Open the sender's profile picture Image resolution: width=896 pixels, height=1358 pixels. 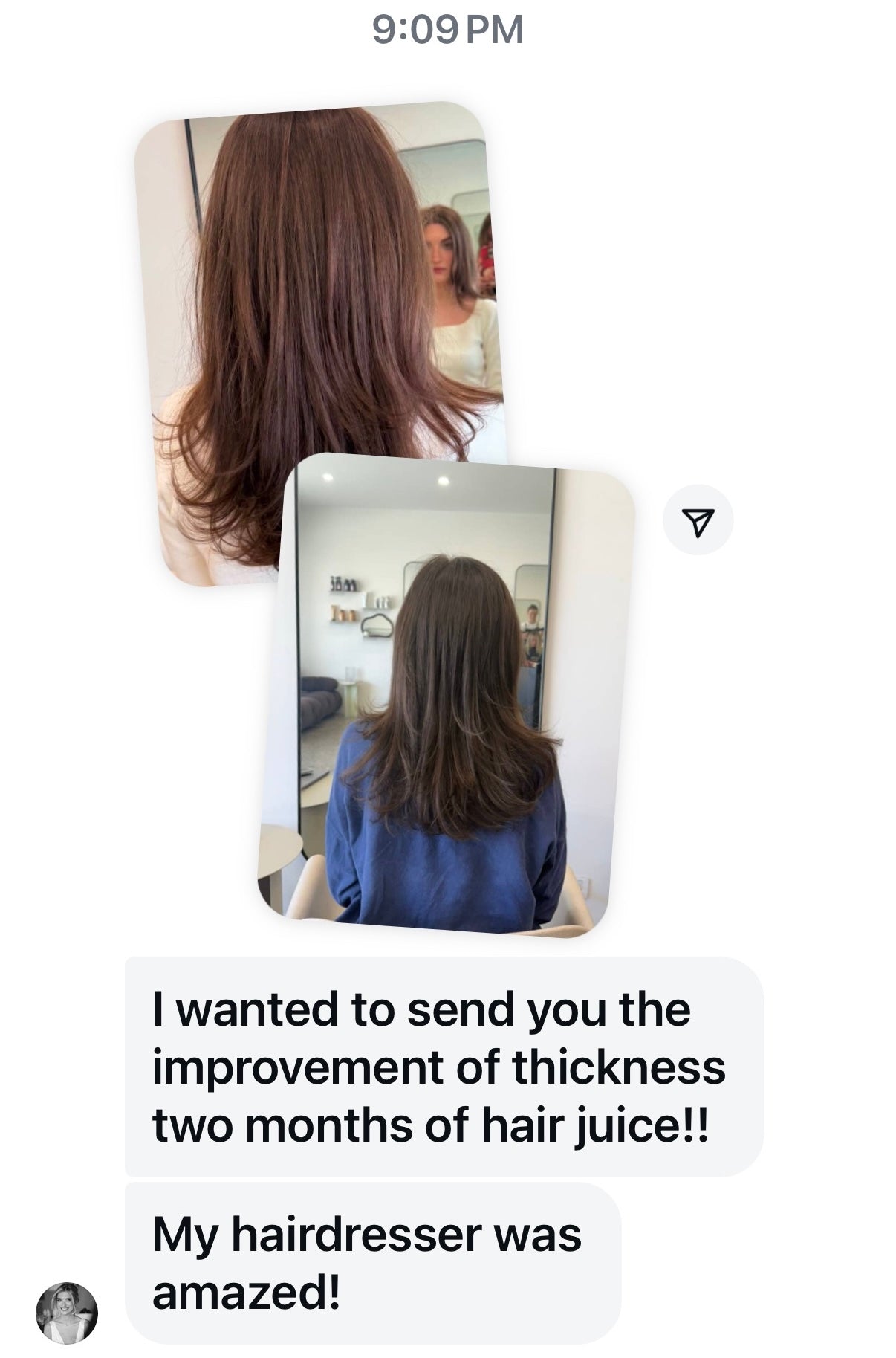click(67, 1313)
